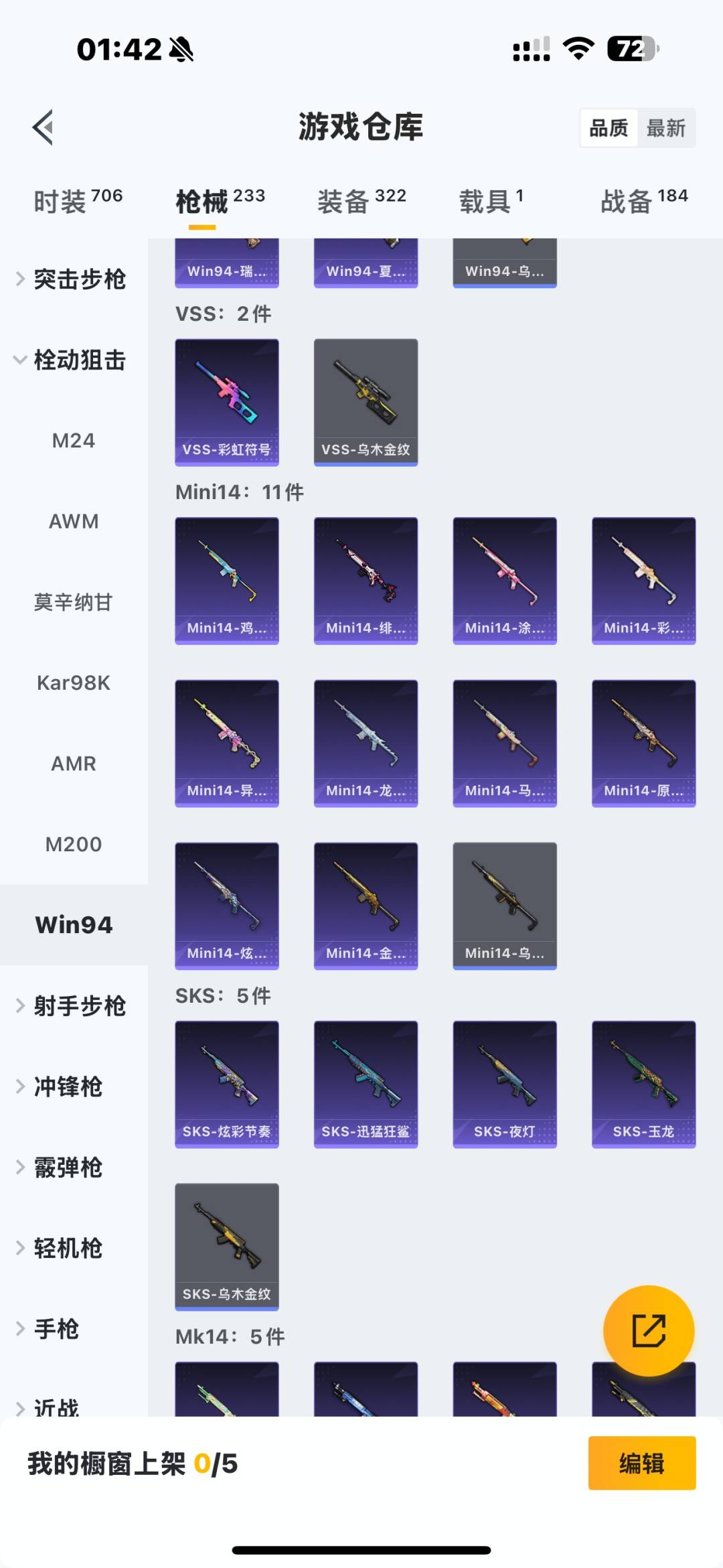Open the VSS-乌木金纹 weapon skin
This screenshot has height=1568, width=723.
pos(366,402)
